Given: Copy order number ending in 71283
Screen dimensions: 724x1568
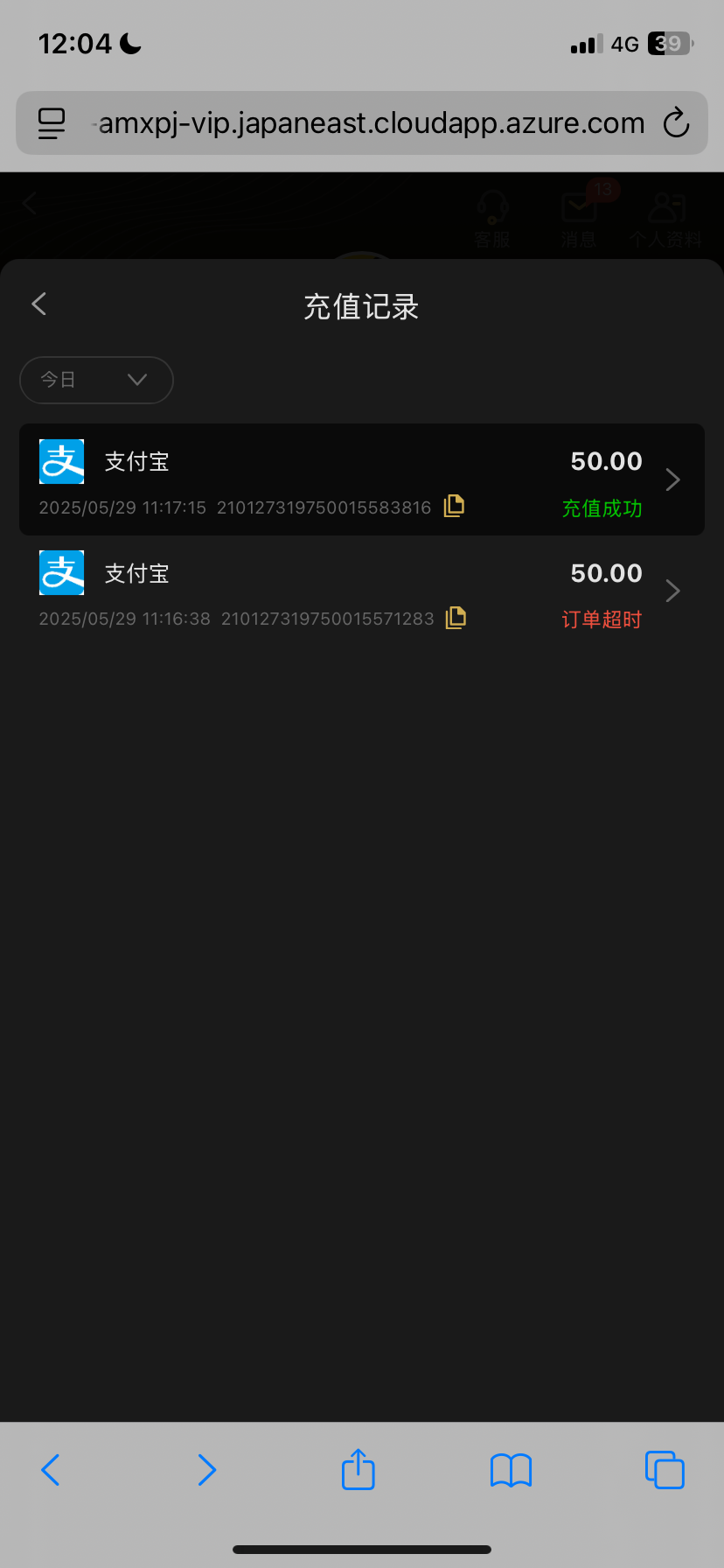Looking at the screenshot, I should click(x=456, y=618).
